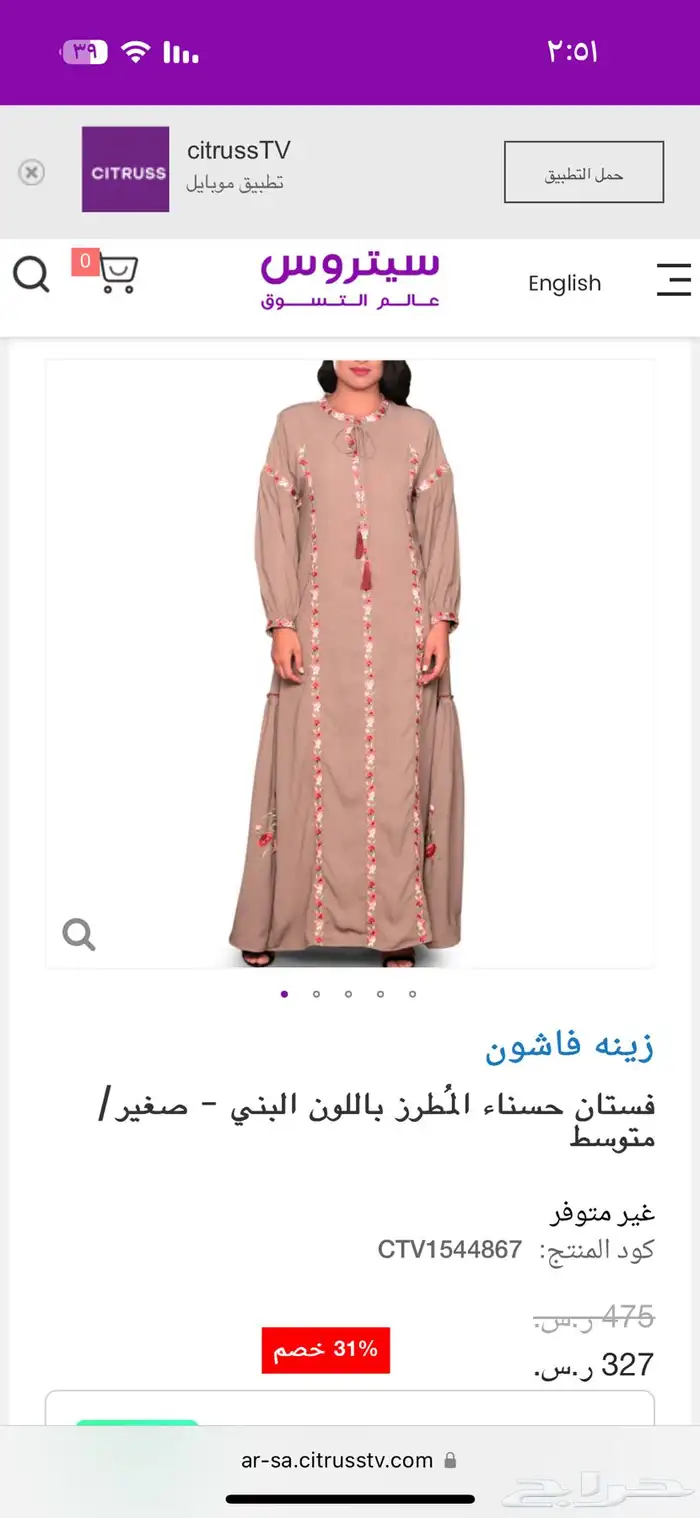The width and height of the screenshot is (700, 1518).
Task: Open the shopping cart
Action: coord(116,273)
